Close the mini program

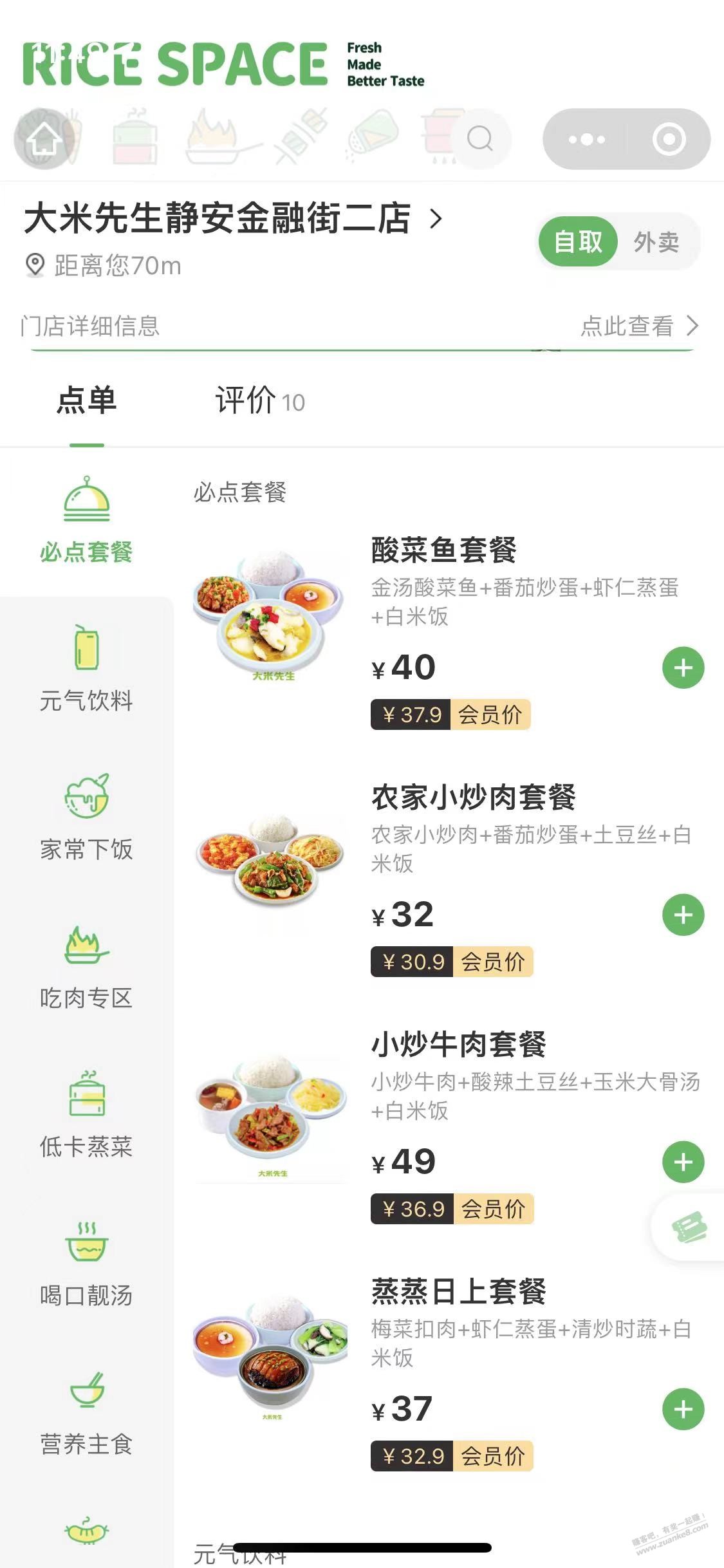[x=669, y=139]
